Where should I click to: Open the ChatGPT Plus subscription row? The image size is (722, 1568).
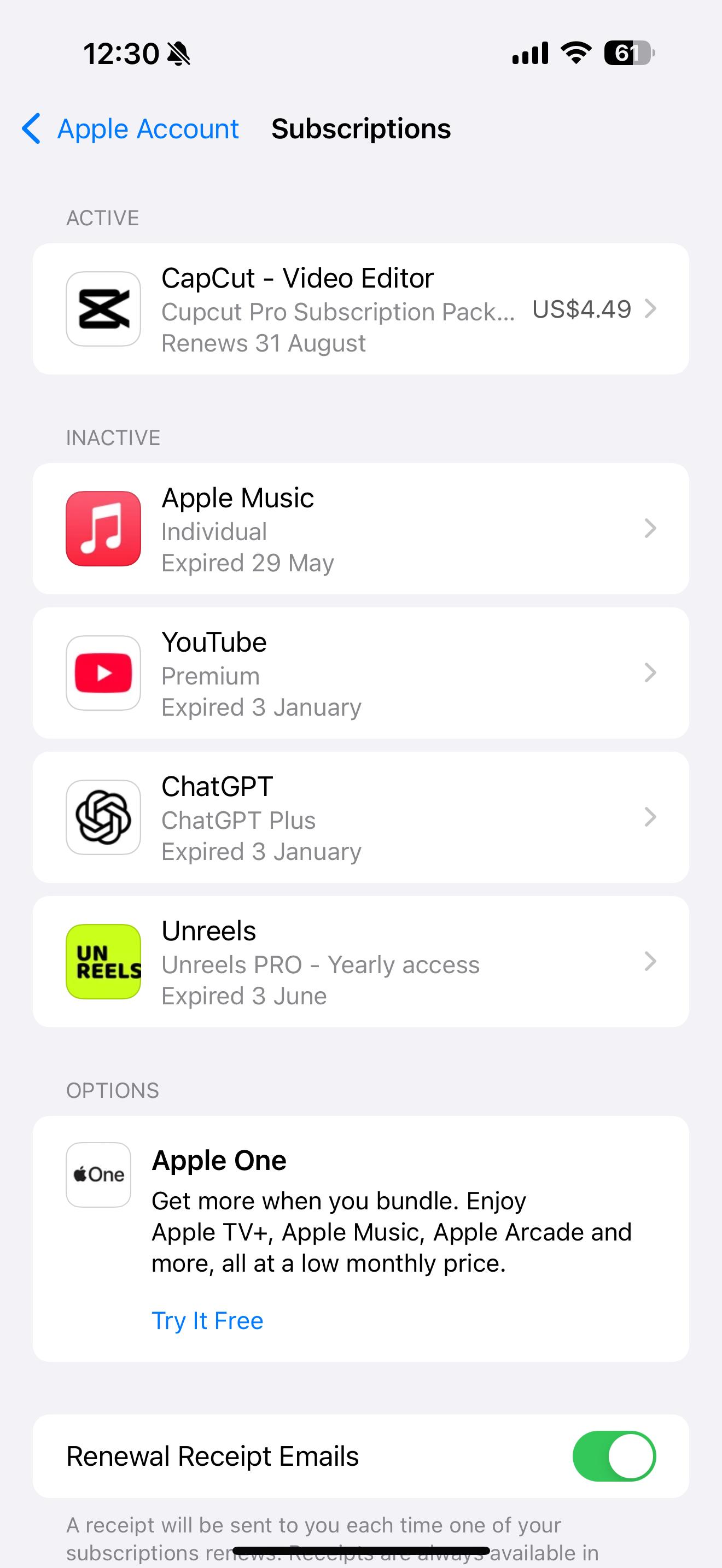(x=361, y=817)
